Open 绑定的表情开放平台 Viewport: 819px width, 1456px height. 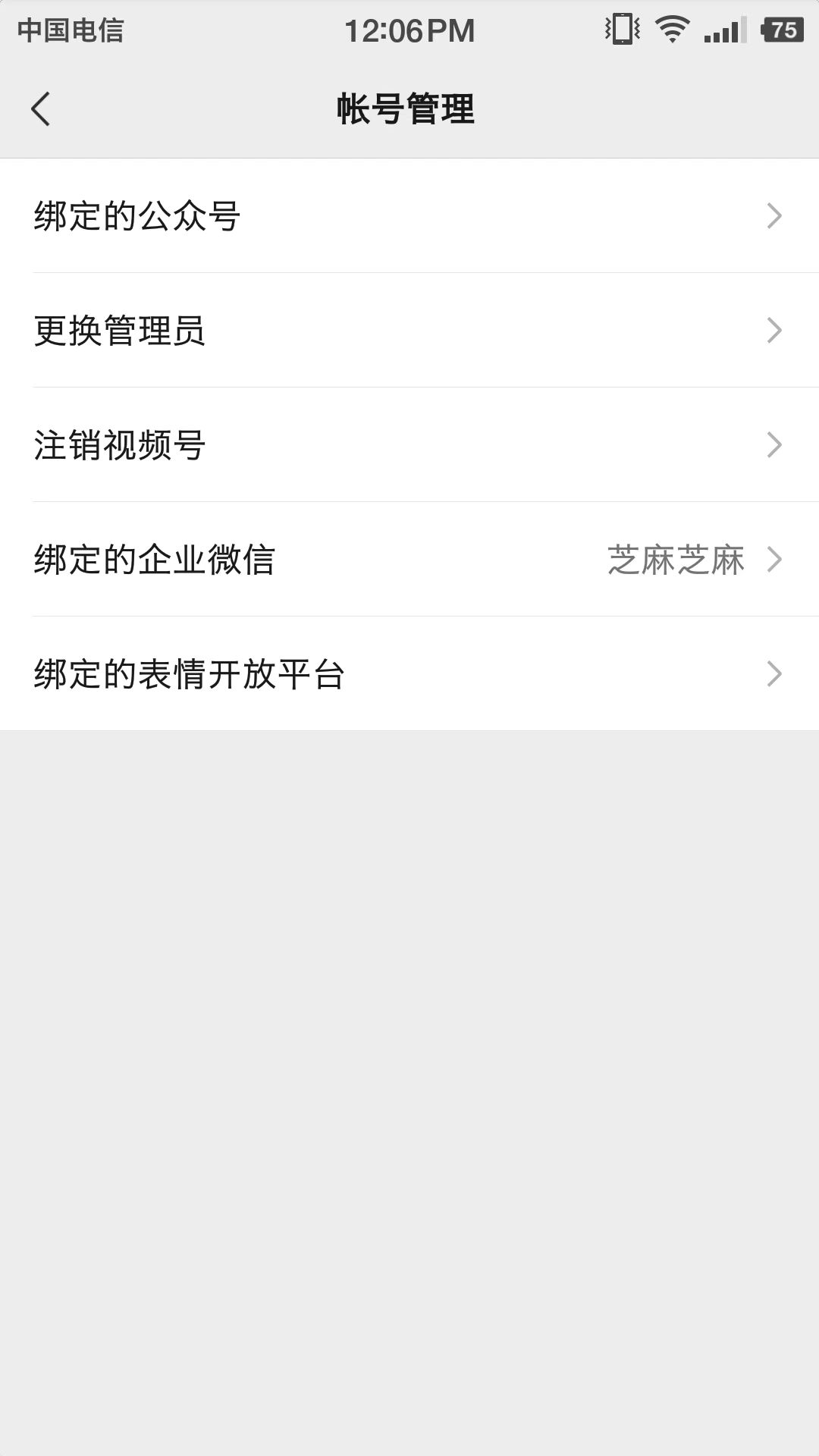click(x=409, y=674)
